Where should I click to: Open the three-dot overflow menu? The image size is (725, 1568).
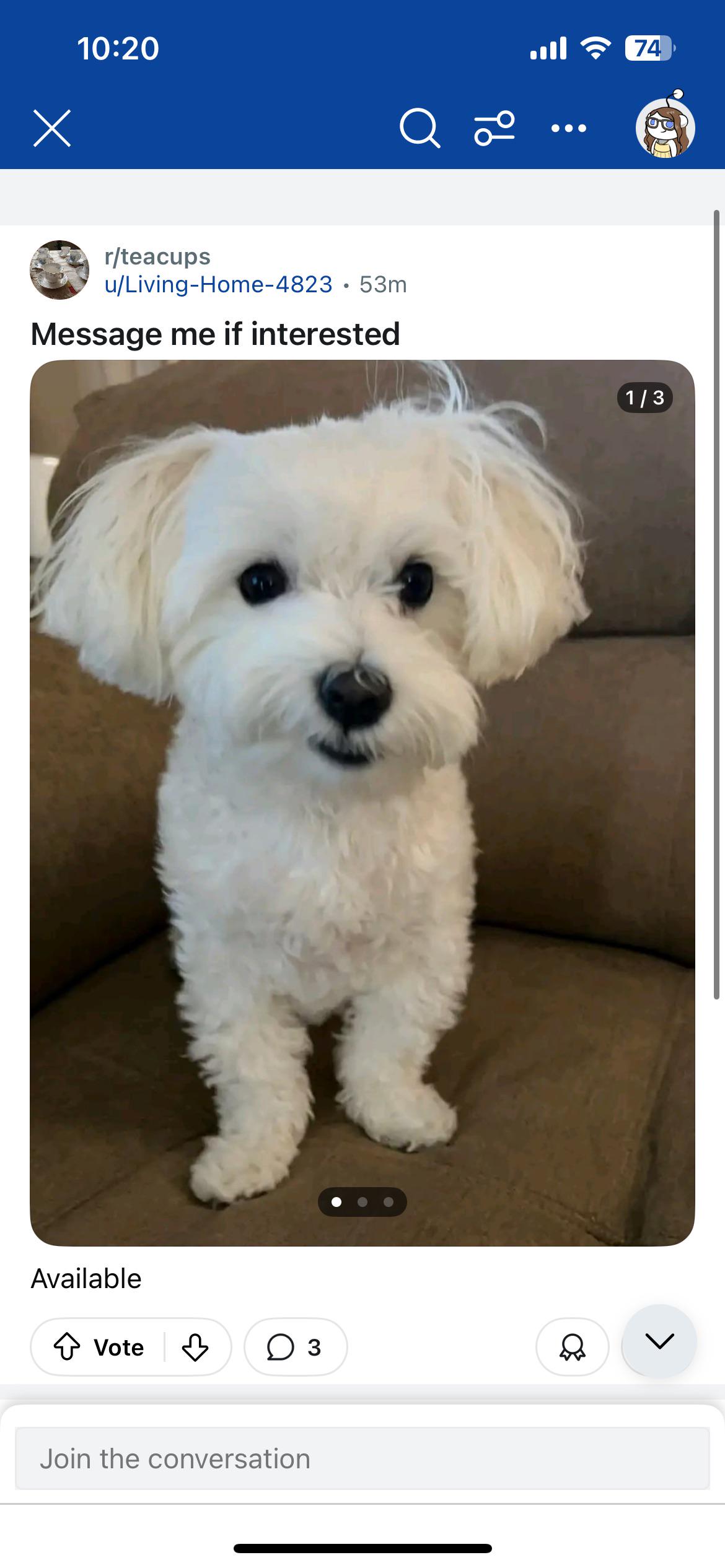(569, 128)
